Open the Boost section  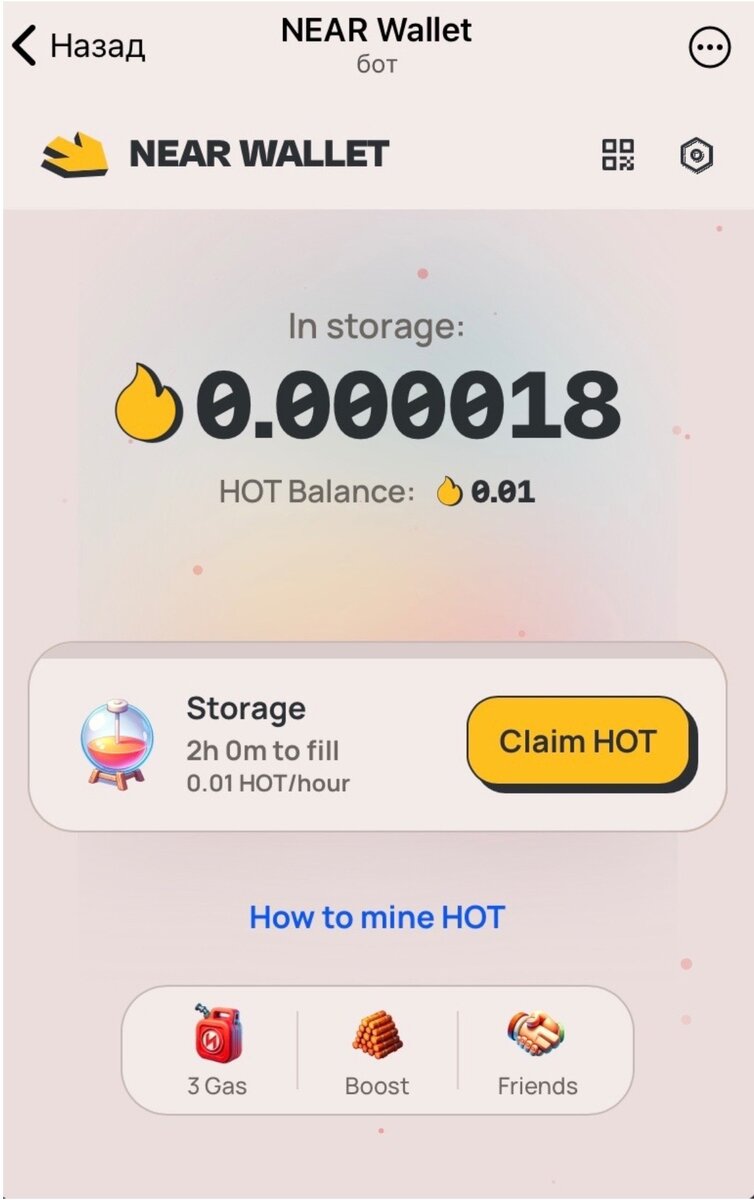coord(377,1050)
